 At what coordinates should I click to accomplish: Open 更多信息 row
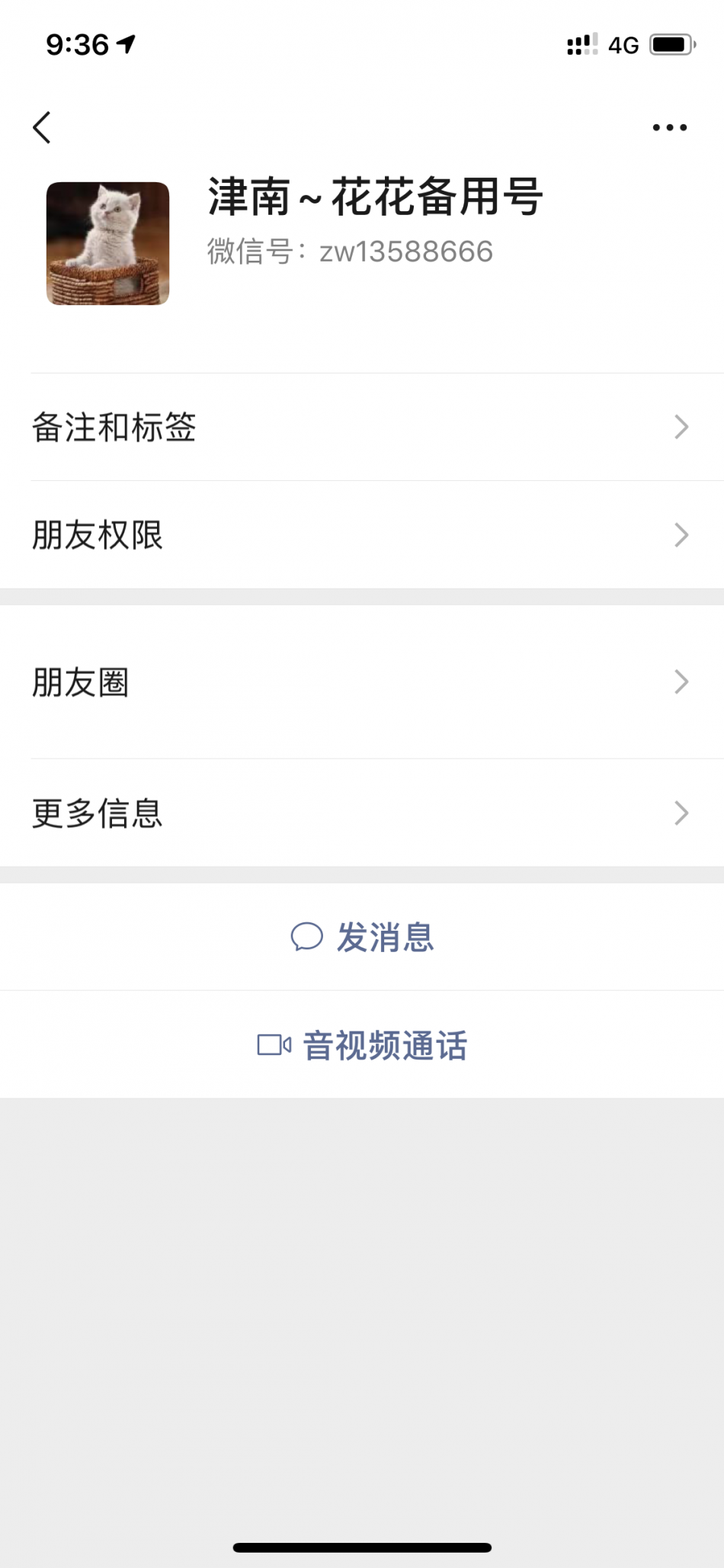(362, 813)
